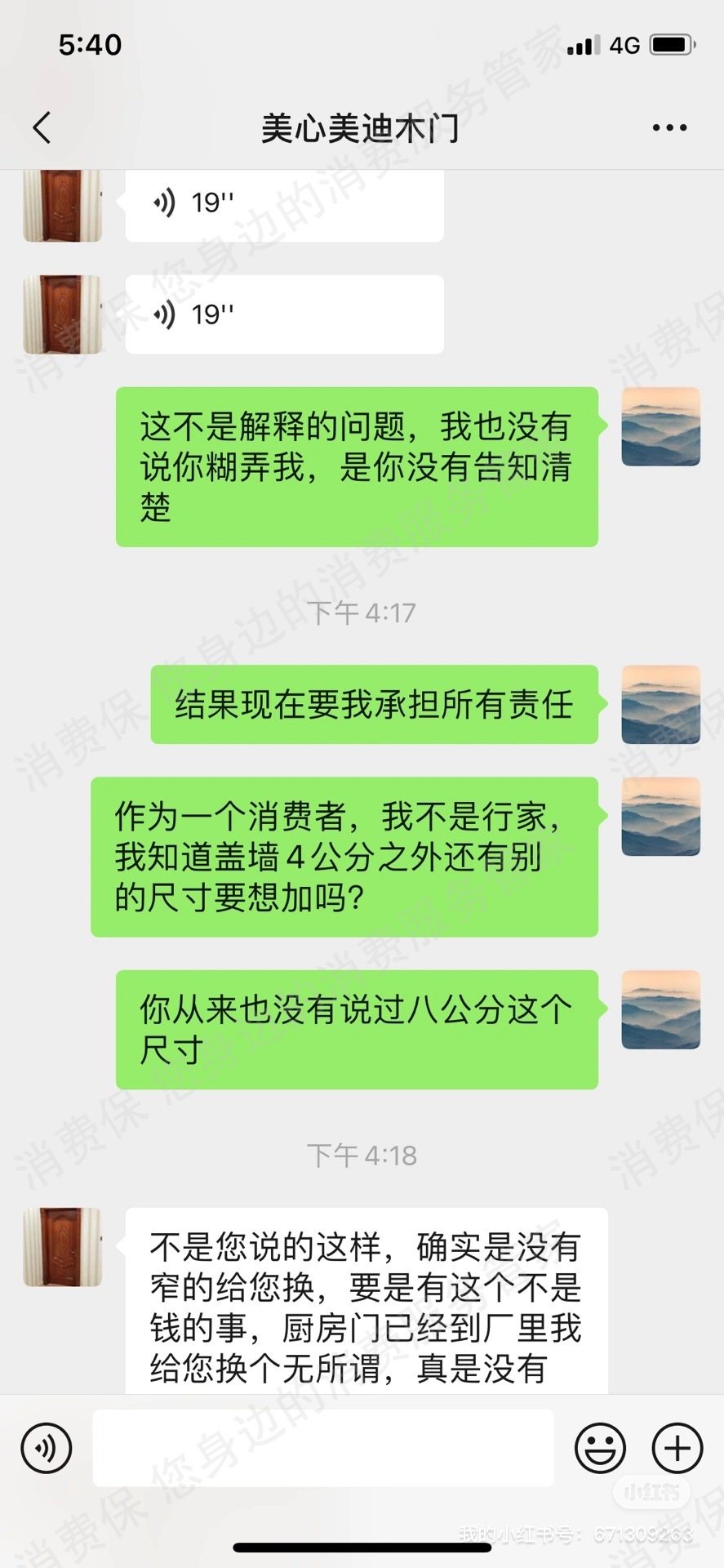The width and height of the screenshot is (724, 1568).
Task: Open my avatar beside 结果现在要我承担所有责任
Action: coord(660,705)
